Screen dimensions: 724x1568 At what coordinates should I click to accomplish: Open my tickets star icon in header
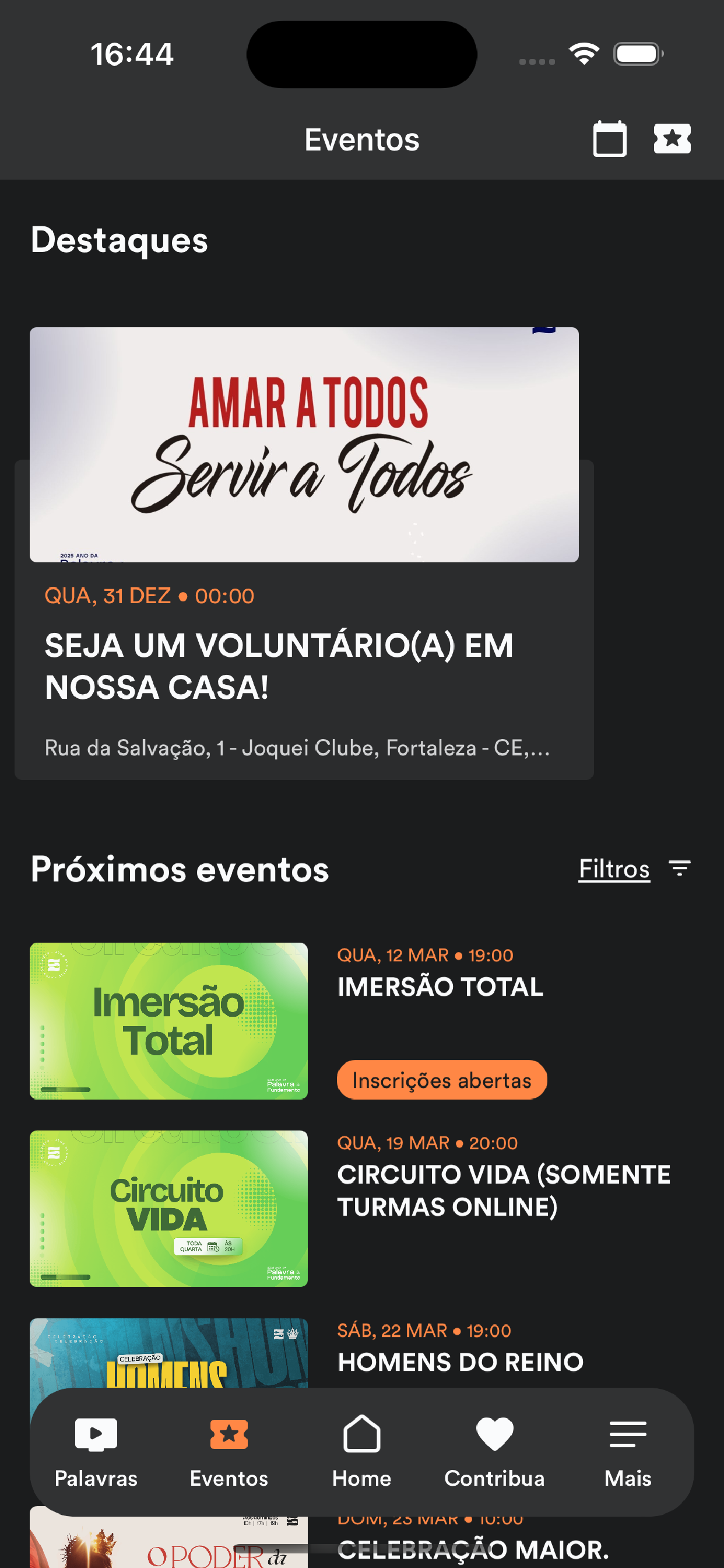(x=672, y=139)
